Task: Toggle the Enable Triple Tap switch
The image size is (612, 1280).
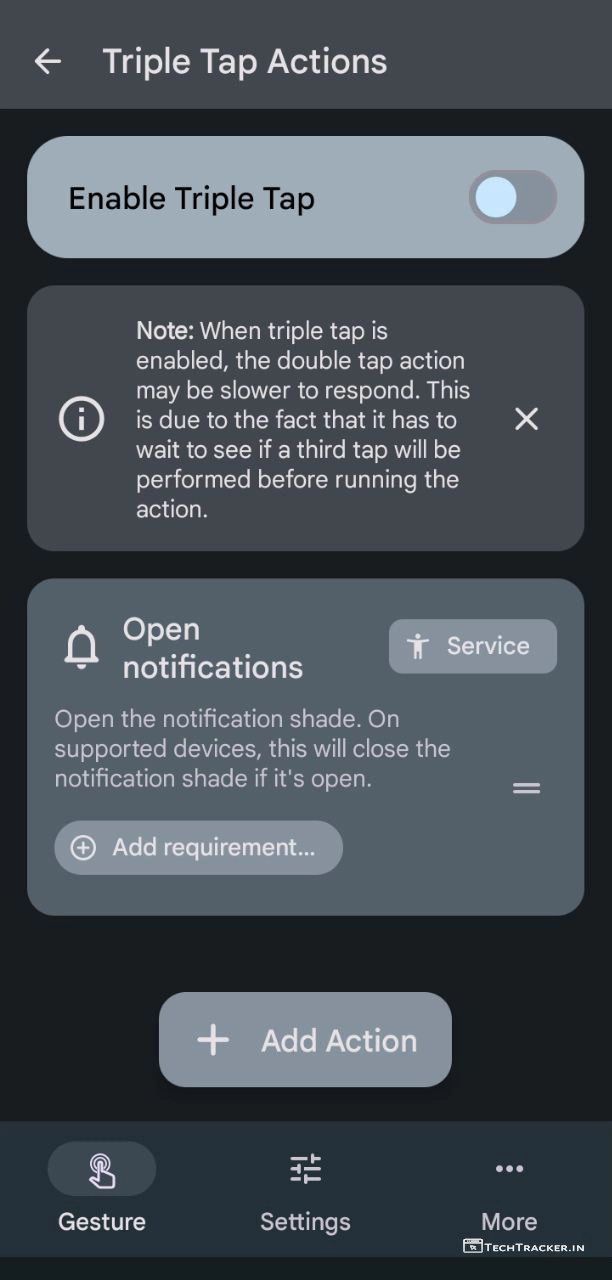Action: point(512,198)
